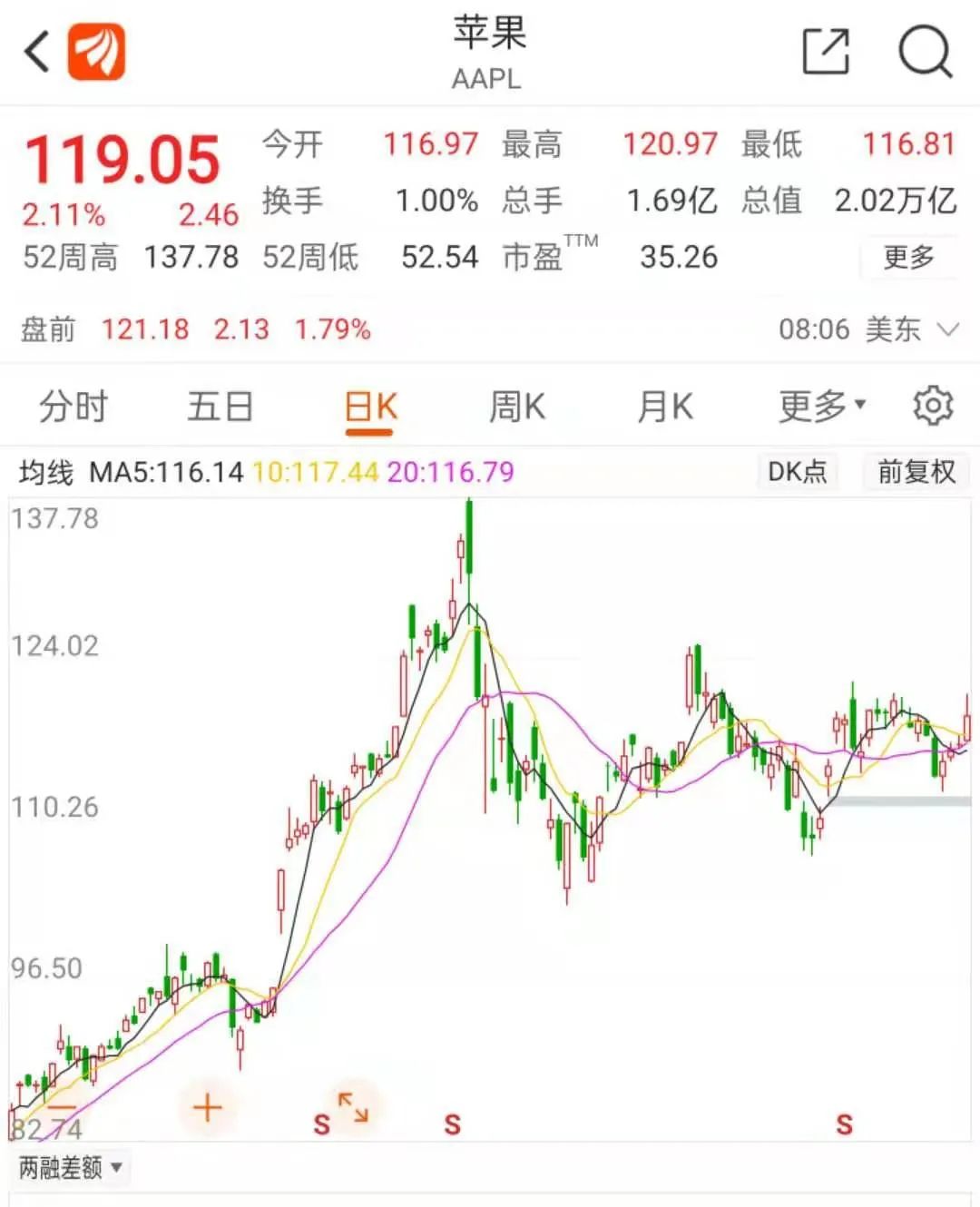Tap 更多 to show more quote data
This screenshot has height=1207, width=980.
(908, 258)
